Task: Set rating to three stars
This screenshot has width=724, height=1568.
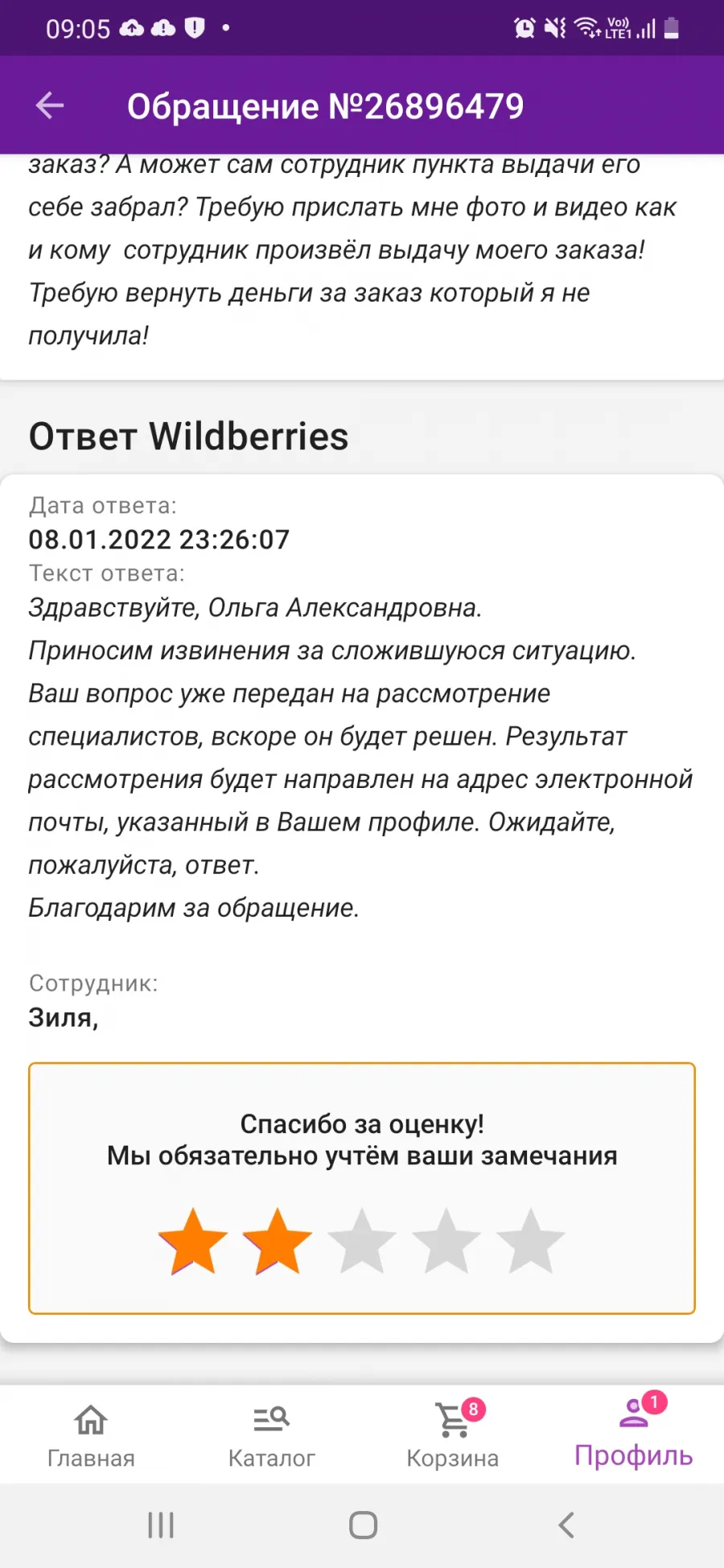Action: click(362, 1242)
